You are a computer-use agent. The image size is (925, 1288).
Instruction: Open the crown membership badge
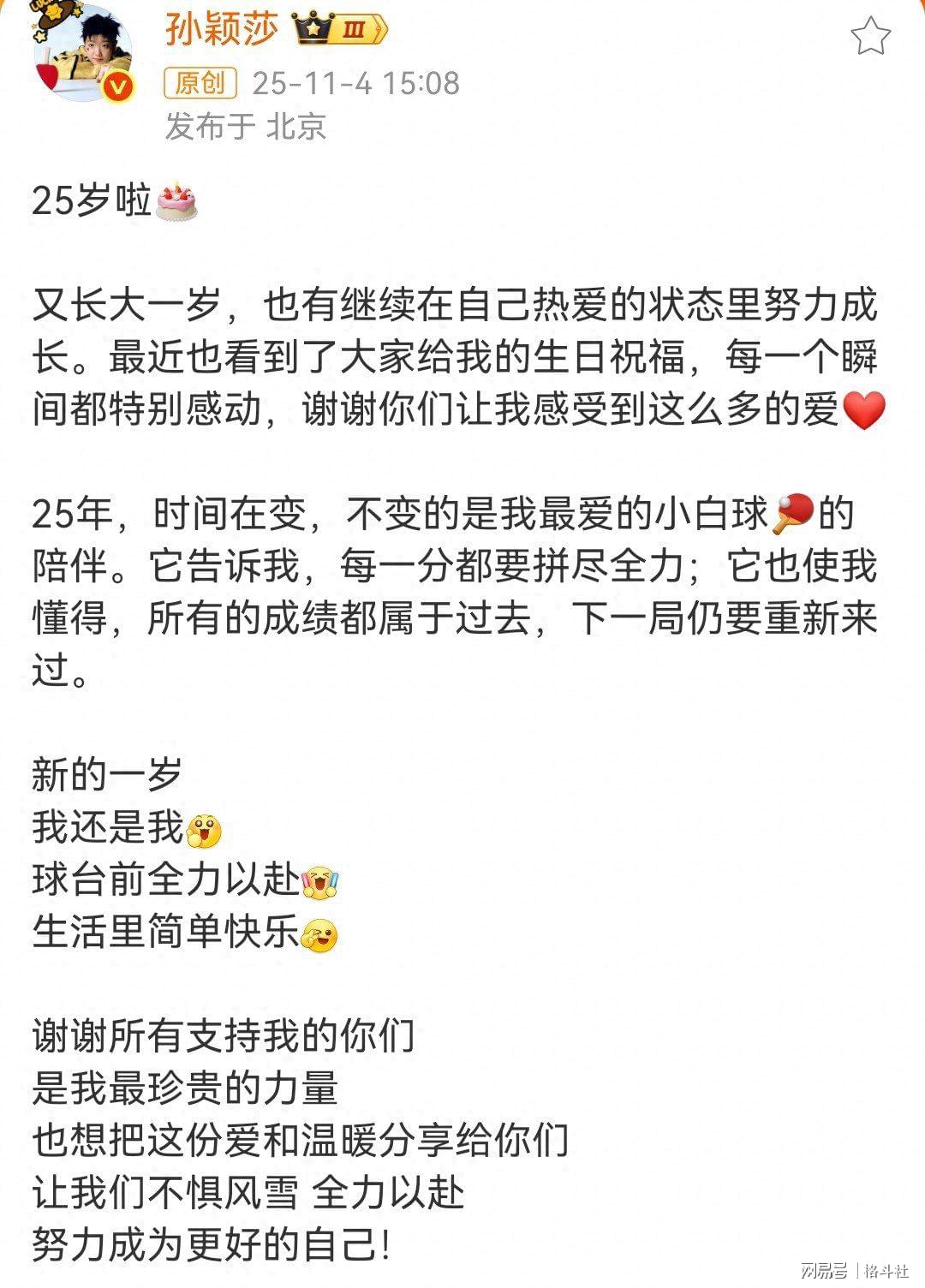click(340, 30)
